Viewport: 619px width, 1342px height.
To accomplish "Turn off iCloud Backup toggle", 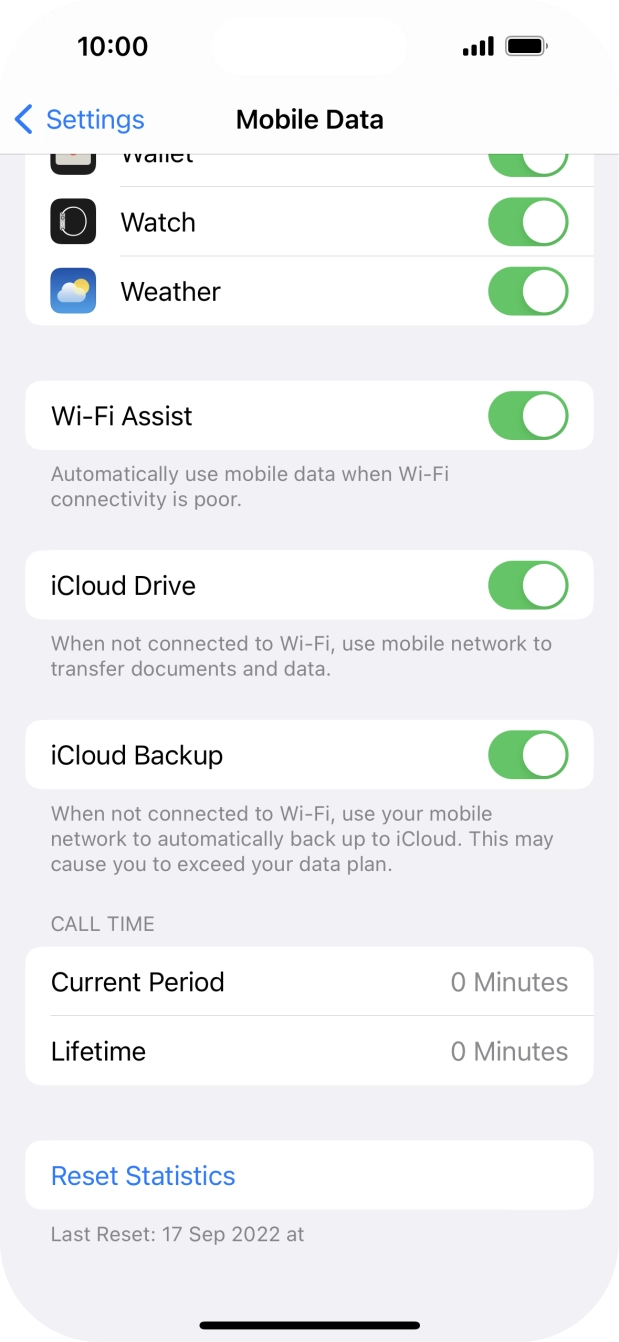I will coord(527,756).
